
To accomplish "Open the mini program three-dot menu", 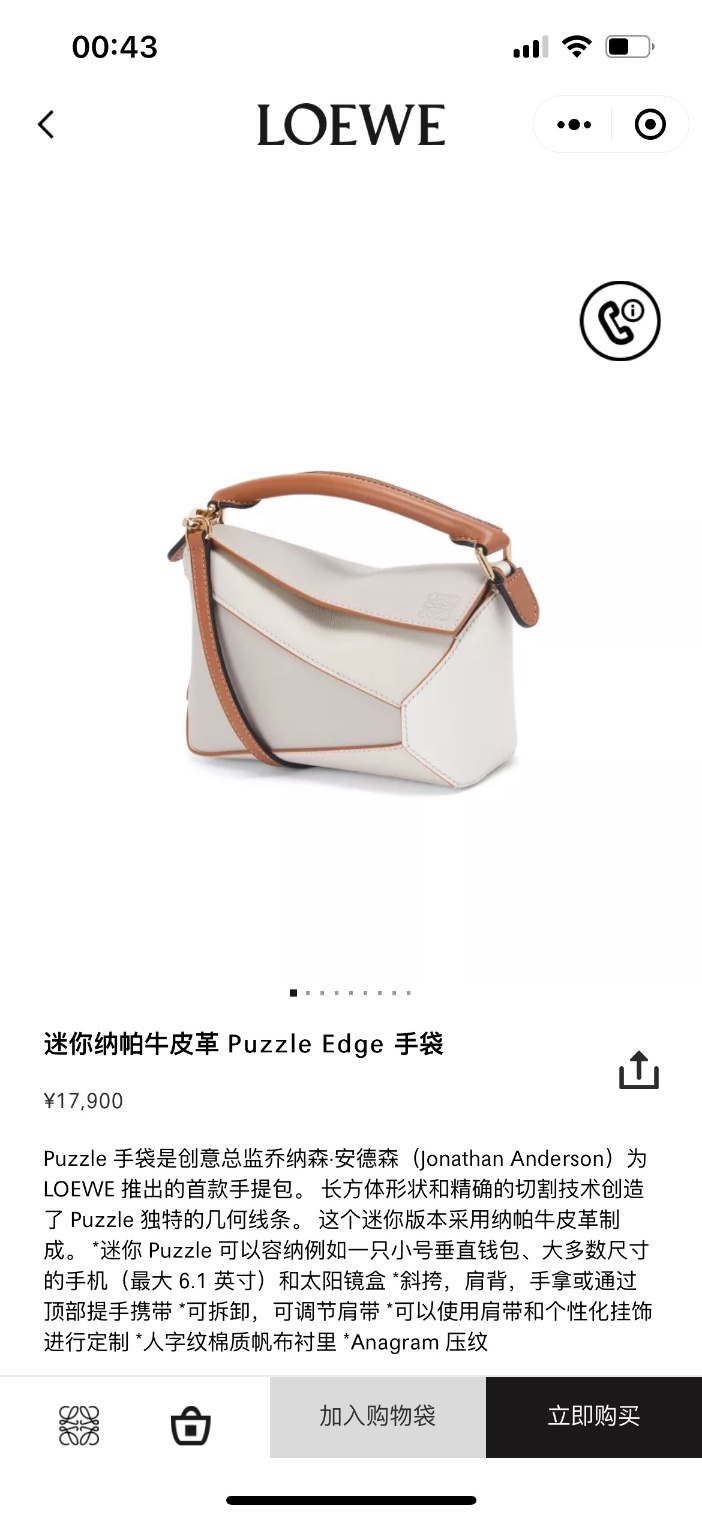I will (x=574, y=125).
